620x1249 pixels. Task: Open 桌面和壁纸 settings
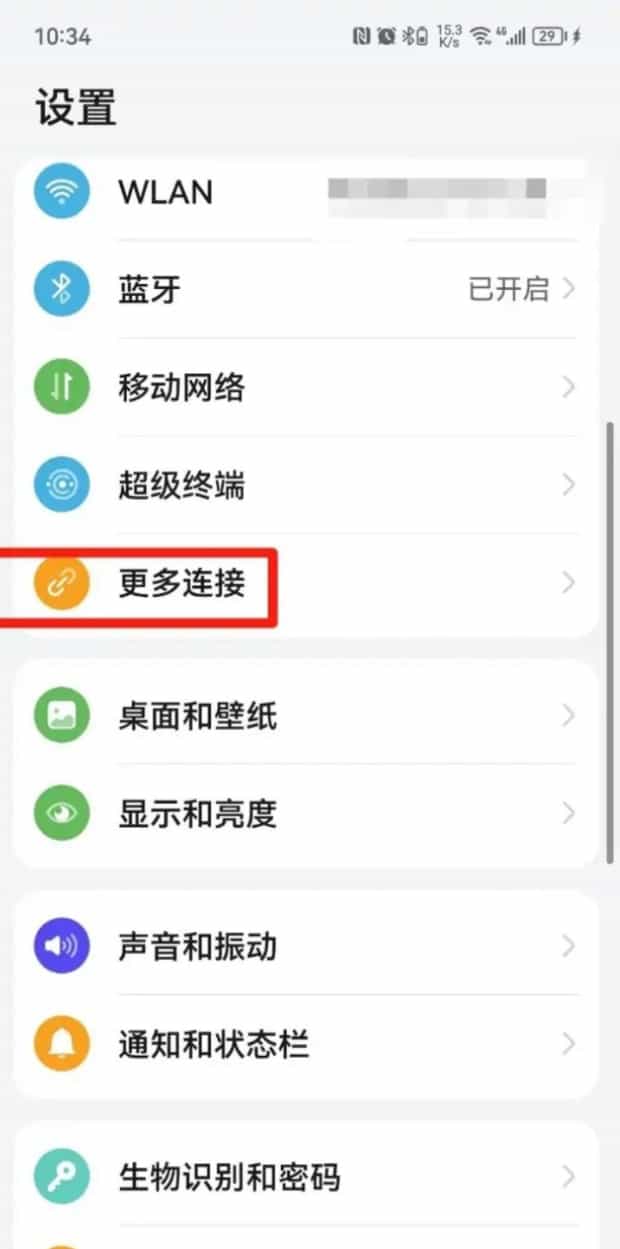[x=306, y=715]
